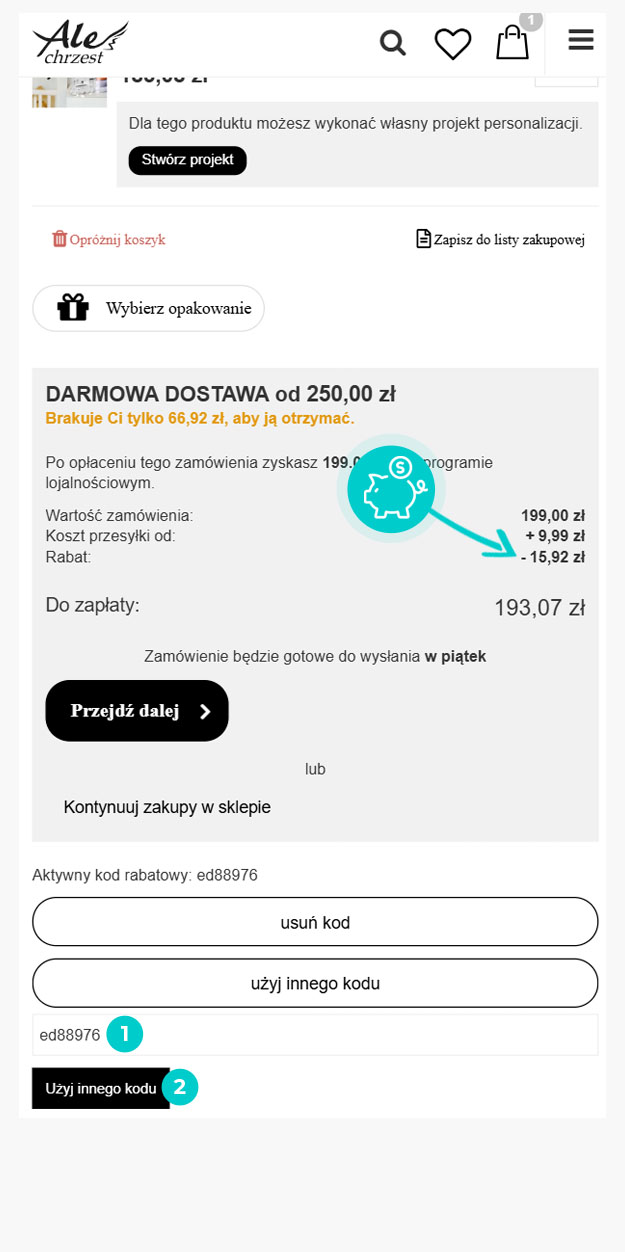The image size is (625, 1252).
Task: Open the hamburger menu
Action: [x=581, y=40]
